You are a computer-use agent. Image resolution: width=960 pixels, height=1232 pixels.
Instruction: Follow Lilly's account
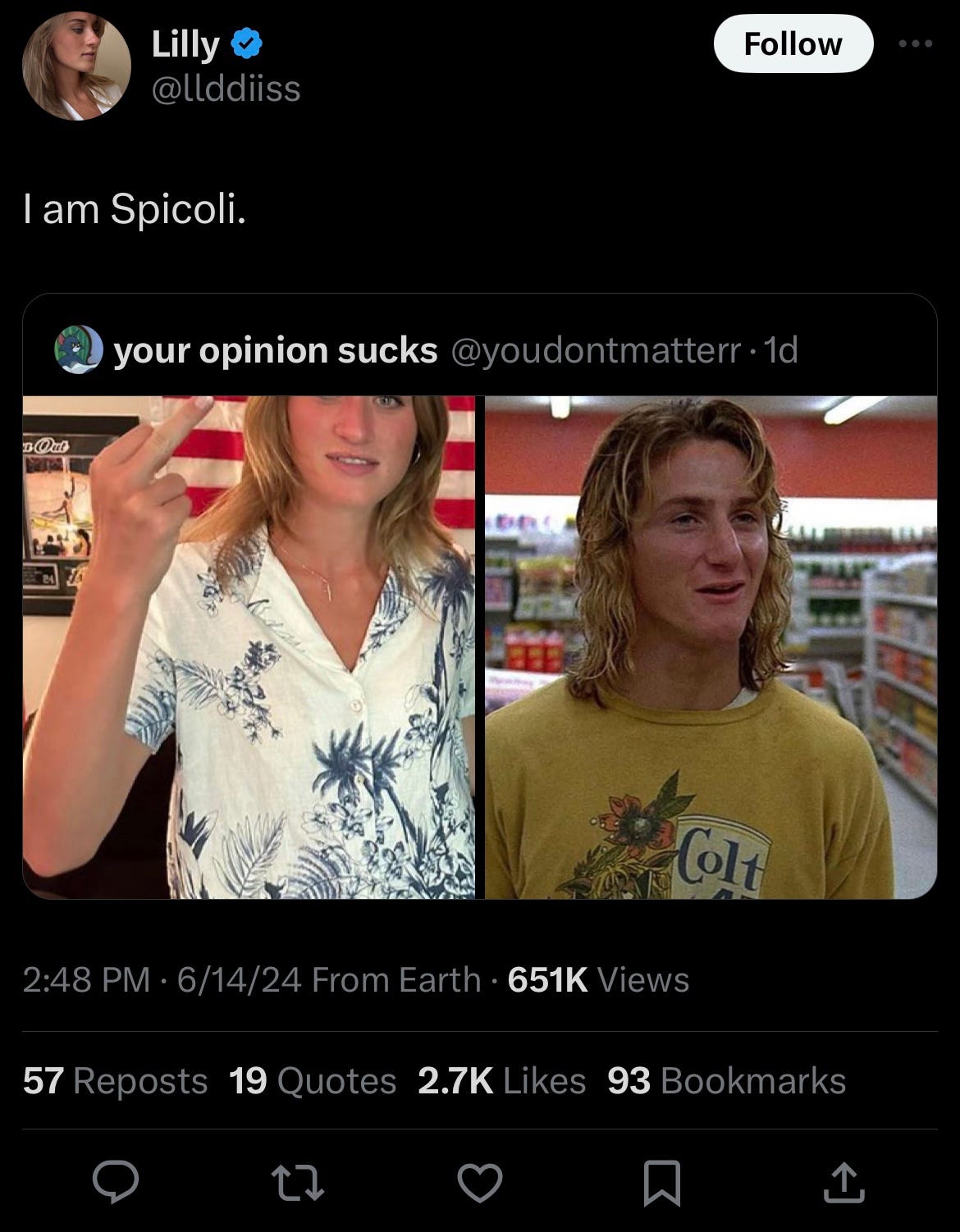tap(793, 43)
